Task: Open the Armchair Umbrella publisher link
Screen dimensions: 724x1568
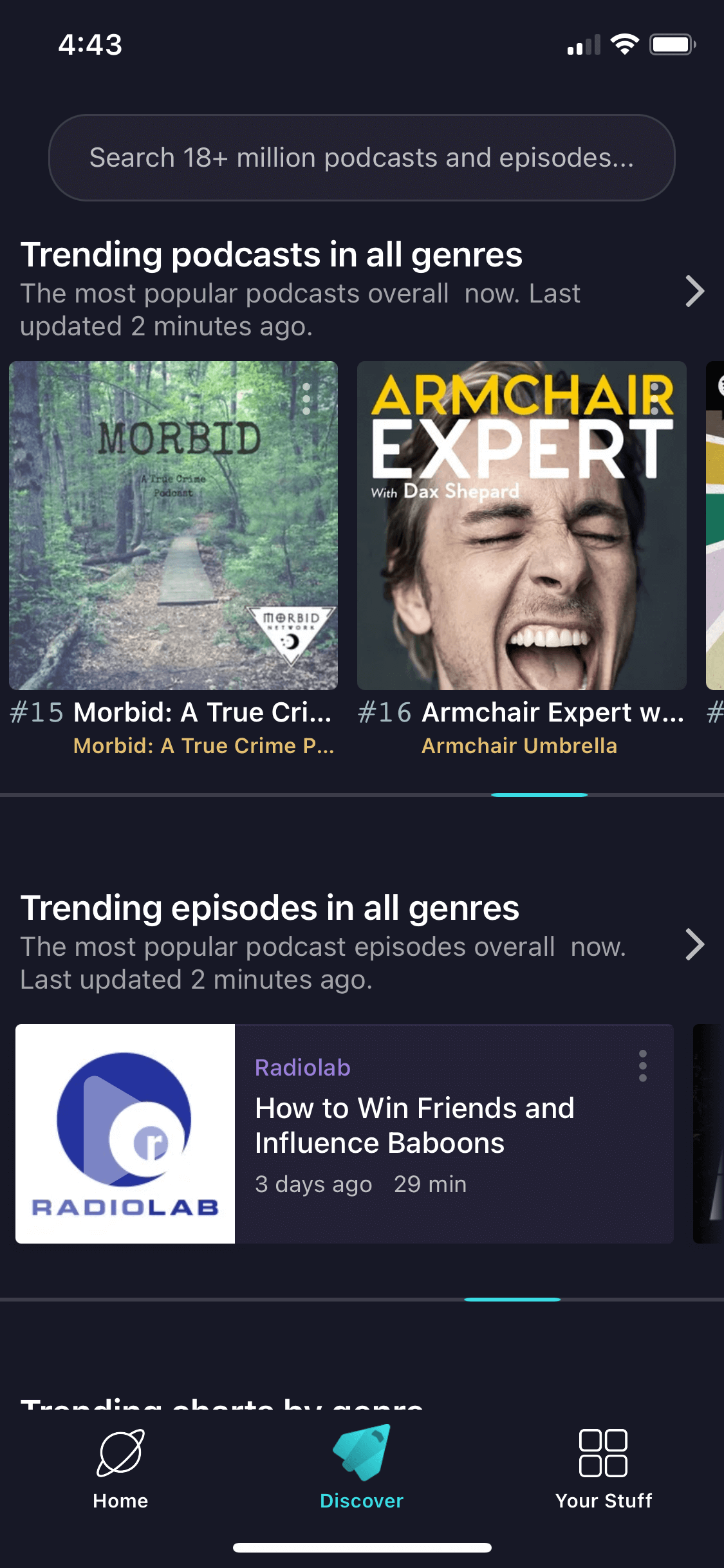Action: click(520, 747)
